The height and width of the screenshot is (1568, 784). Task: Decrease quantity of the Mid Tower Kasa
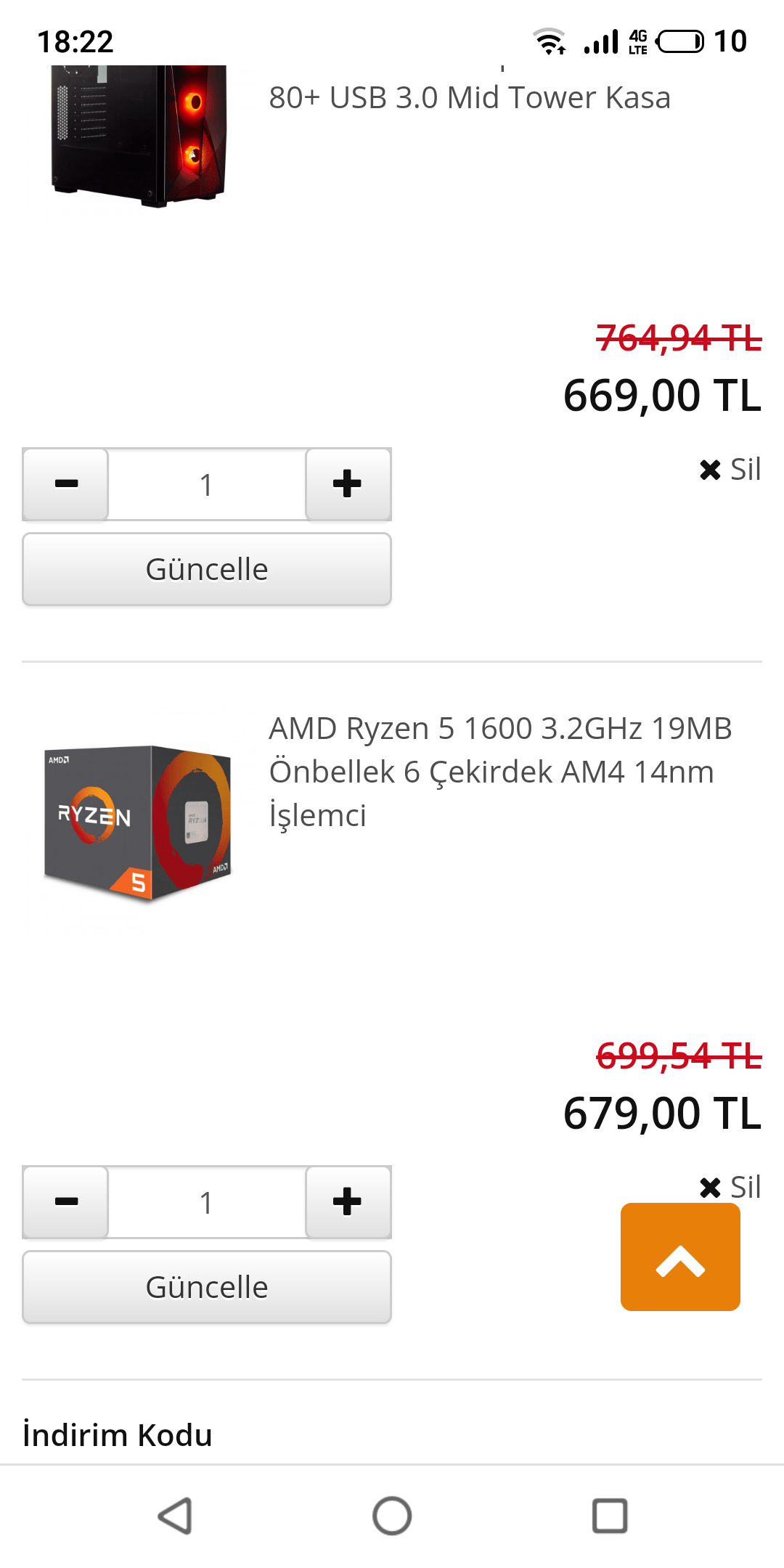(x=66, y=484)
